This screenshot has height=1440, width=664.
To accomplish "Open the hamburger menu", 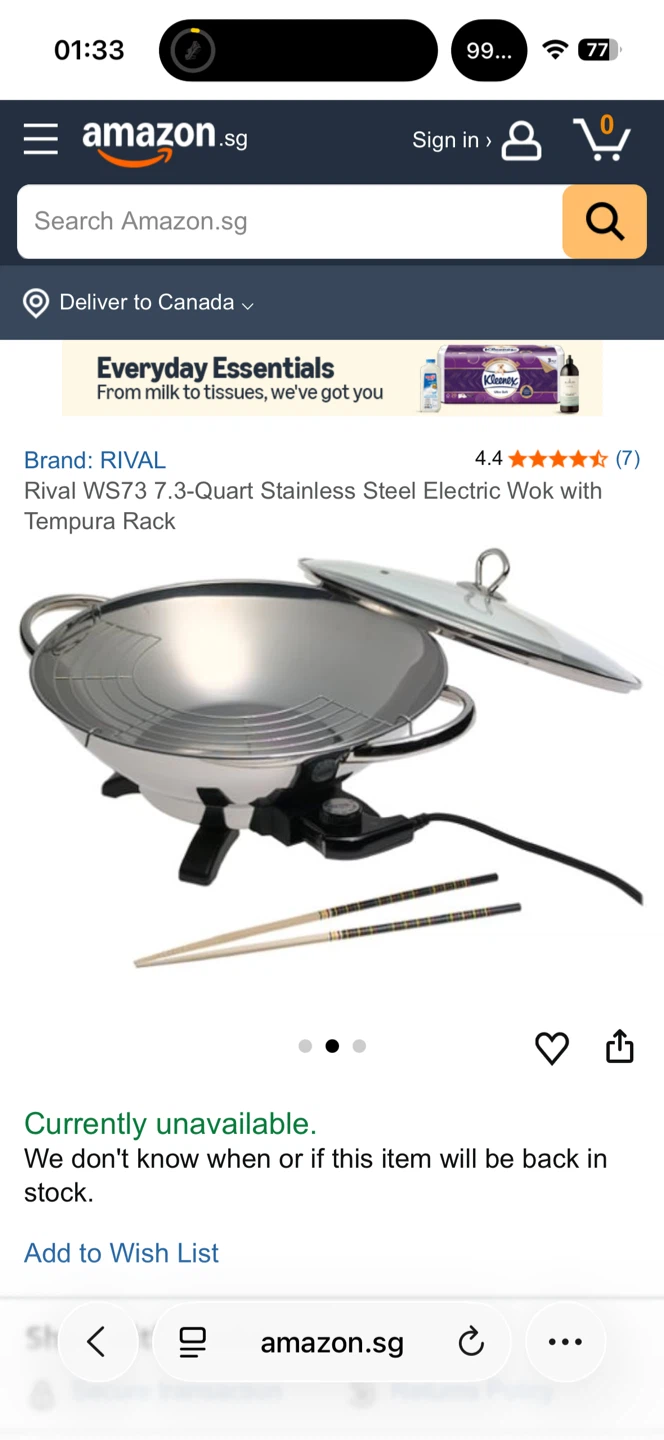I will coord(41,139).
